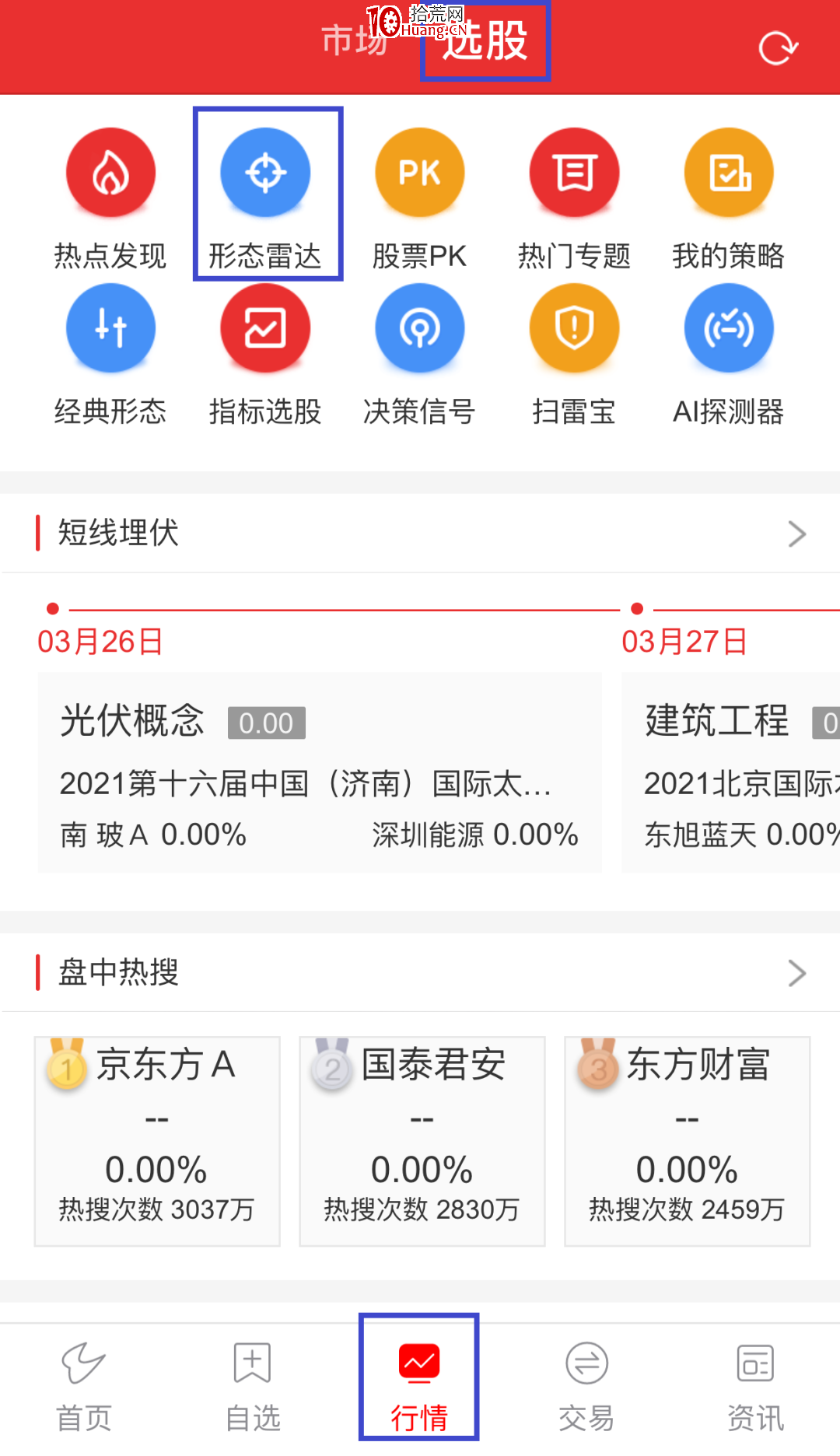
Task: Open the 东方财富 hot search card
Action: [x=688, y=1141]
